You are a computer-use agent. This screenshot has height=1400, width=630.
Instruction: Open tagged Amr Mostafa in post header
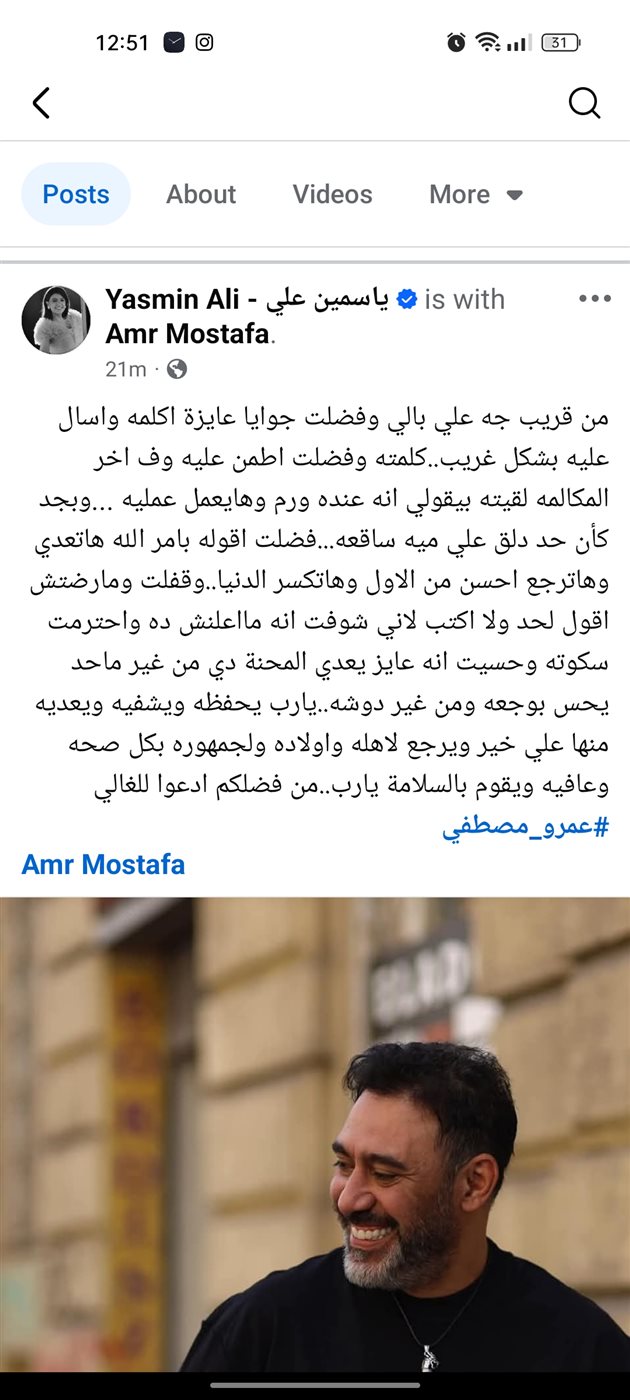(187, 333)
